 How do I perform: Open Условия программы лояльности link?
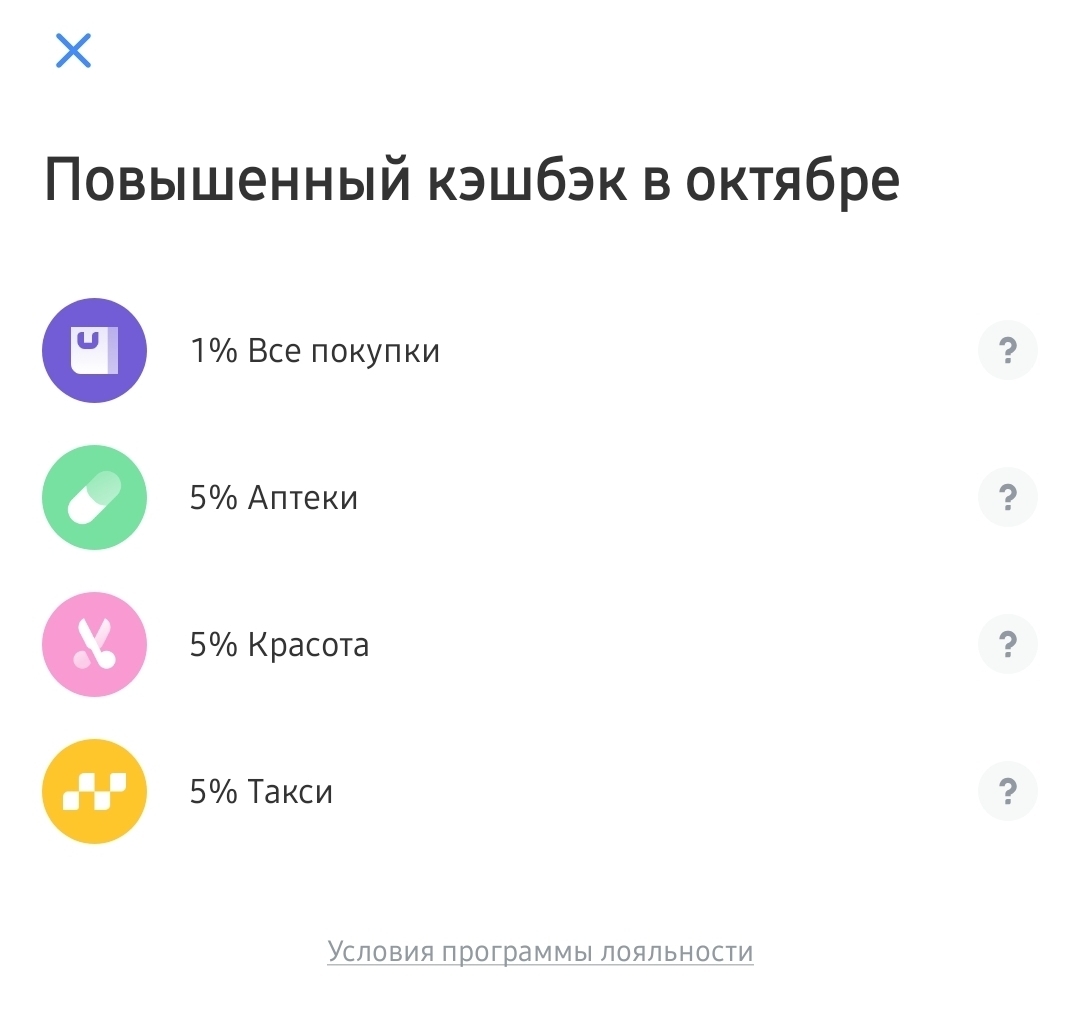(x=540, y=951)
